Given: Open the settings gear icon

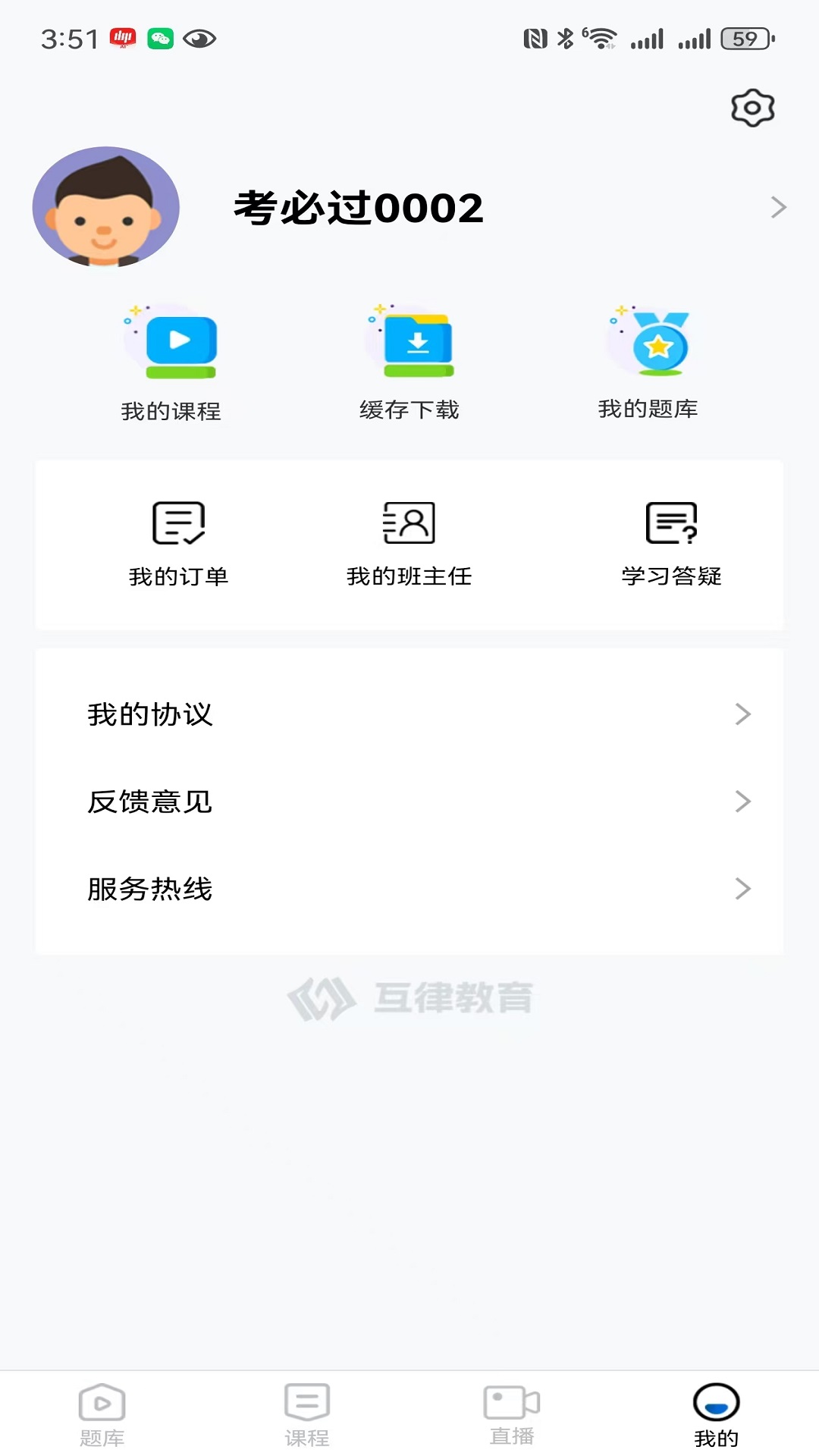Looking at the screenshot, I should pos(752,108).
